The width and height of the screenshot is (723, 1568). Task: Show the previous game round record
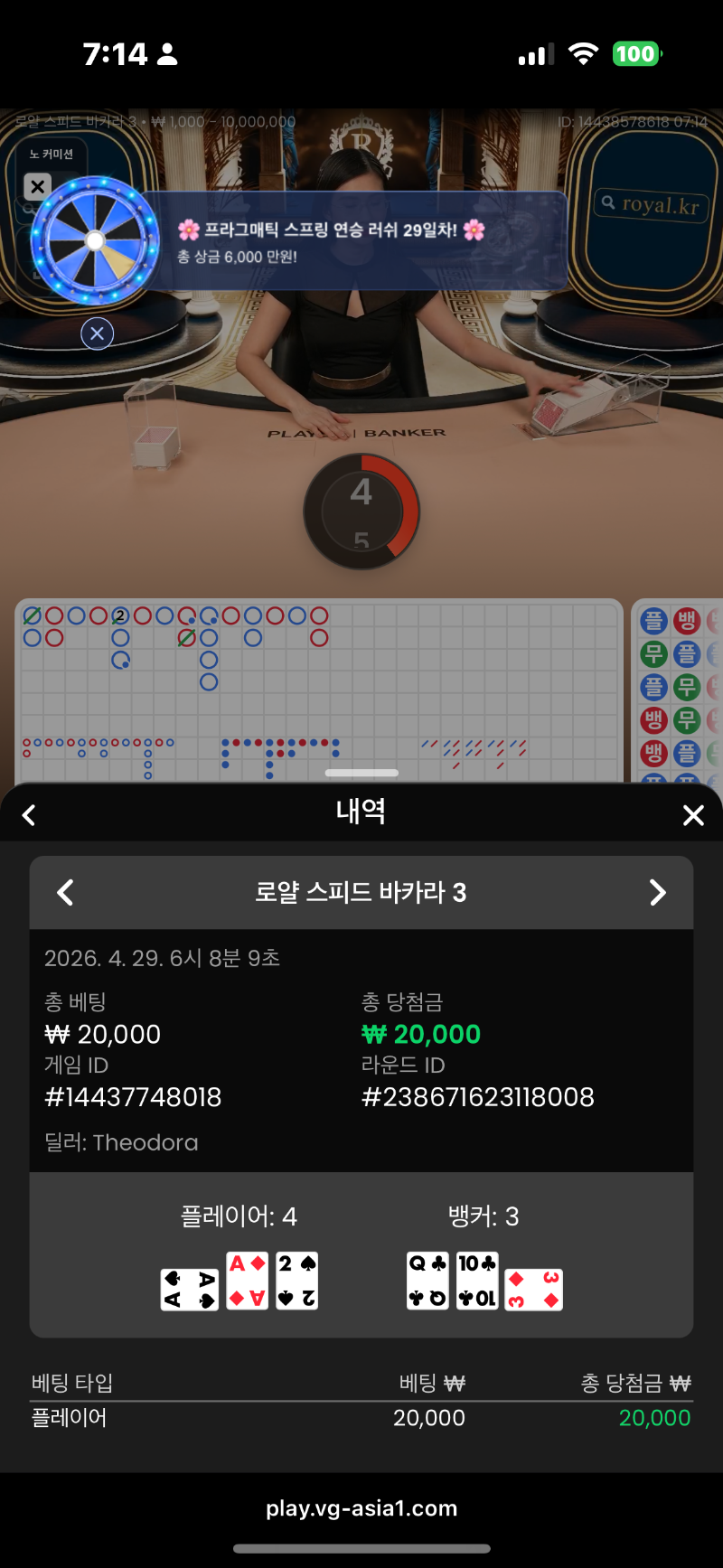coord(65,893)
